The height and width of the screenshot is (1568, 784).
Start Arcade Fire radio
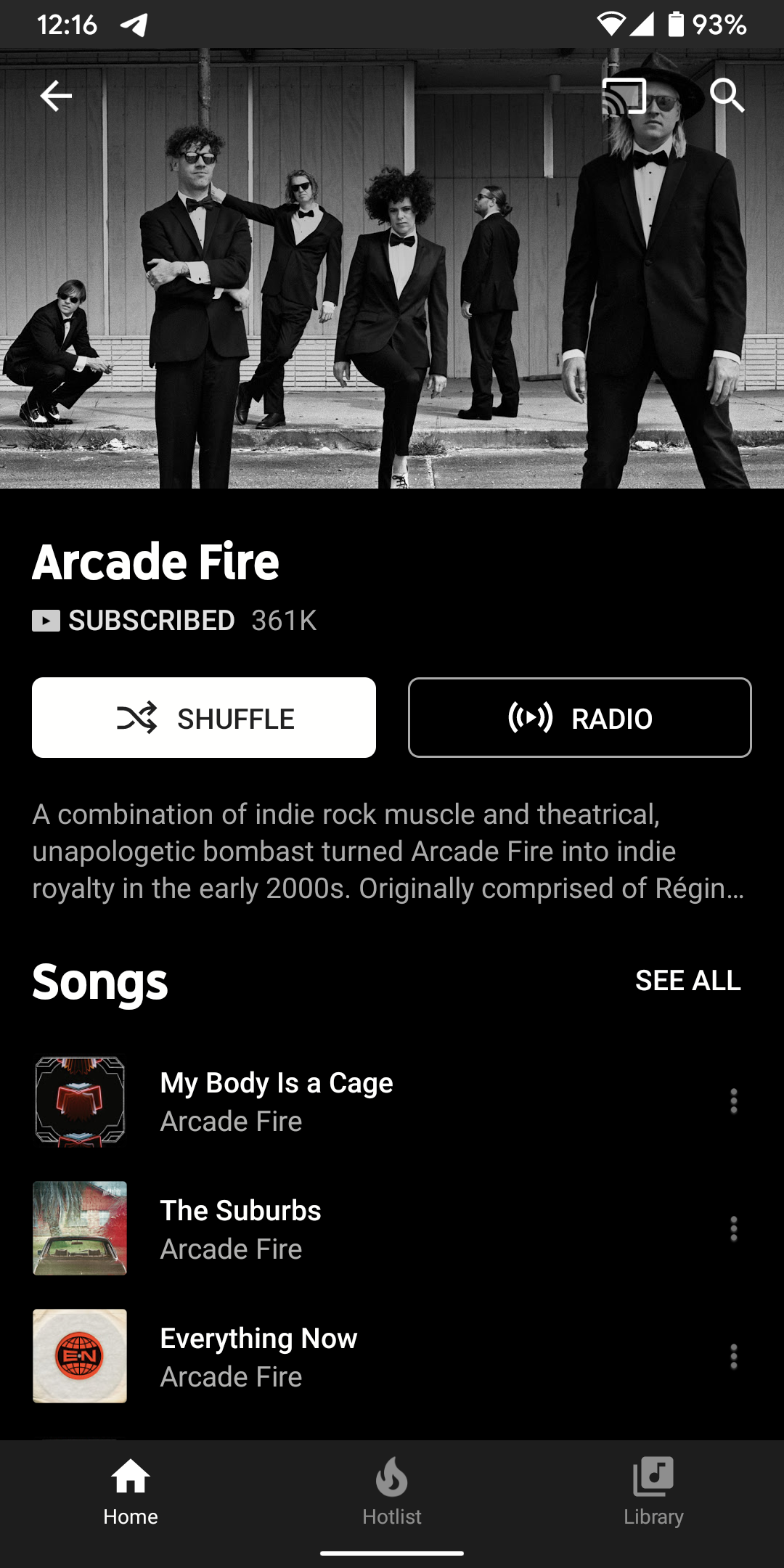tap(579, 718)
